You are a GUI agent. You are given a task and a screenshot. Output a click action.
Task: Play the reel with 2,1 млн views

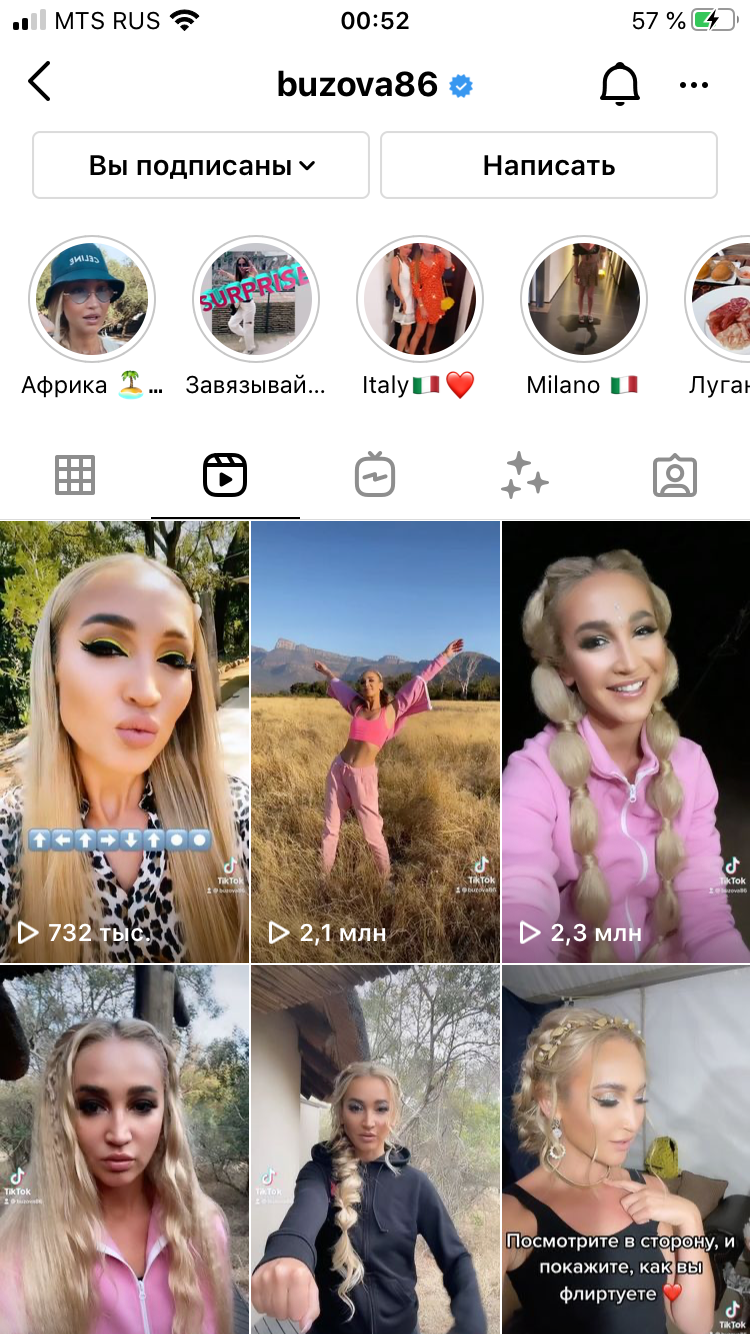375,740
